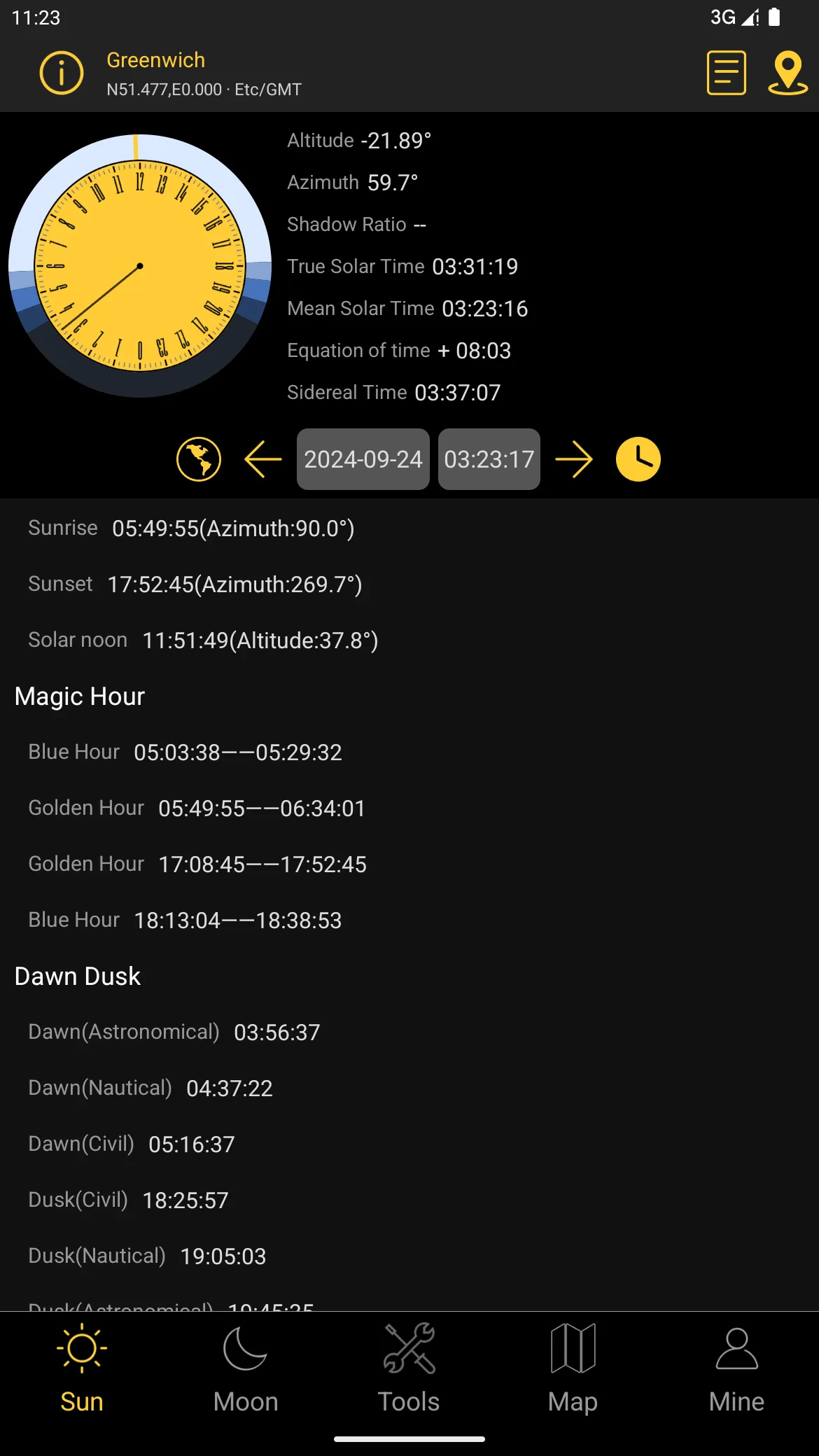
Task: Open the saved locations list icon
Action: click(x=726, y=72)
